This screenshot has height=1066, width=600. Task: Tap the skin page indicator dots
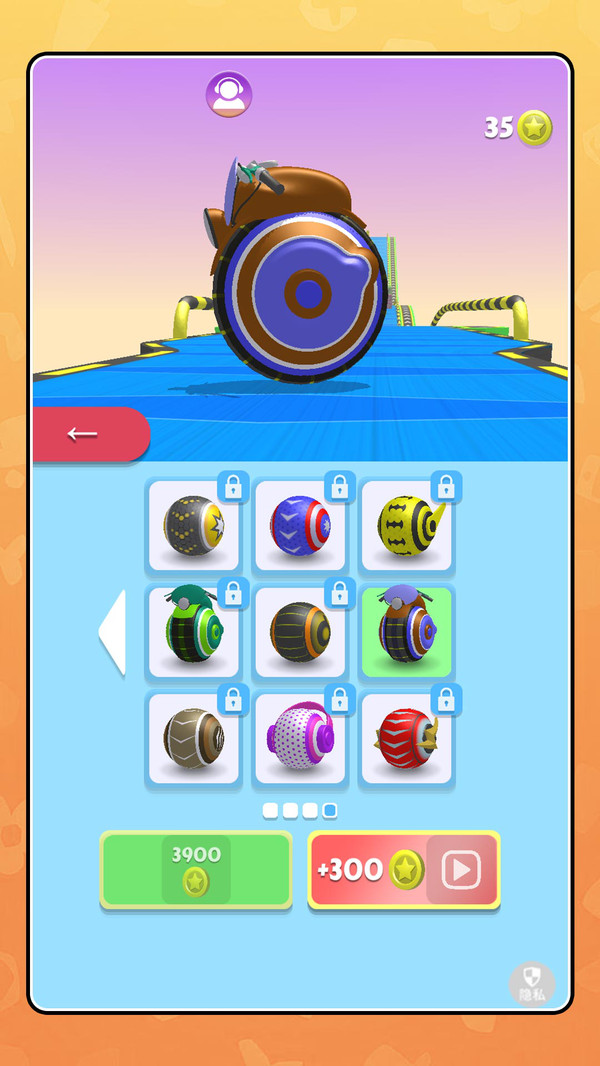click(x=300, y=811)
